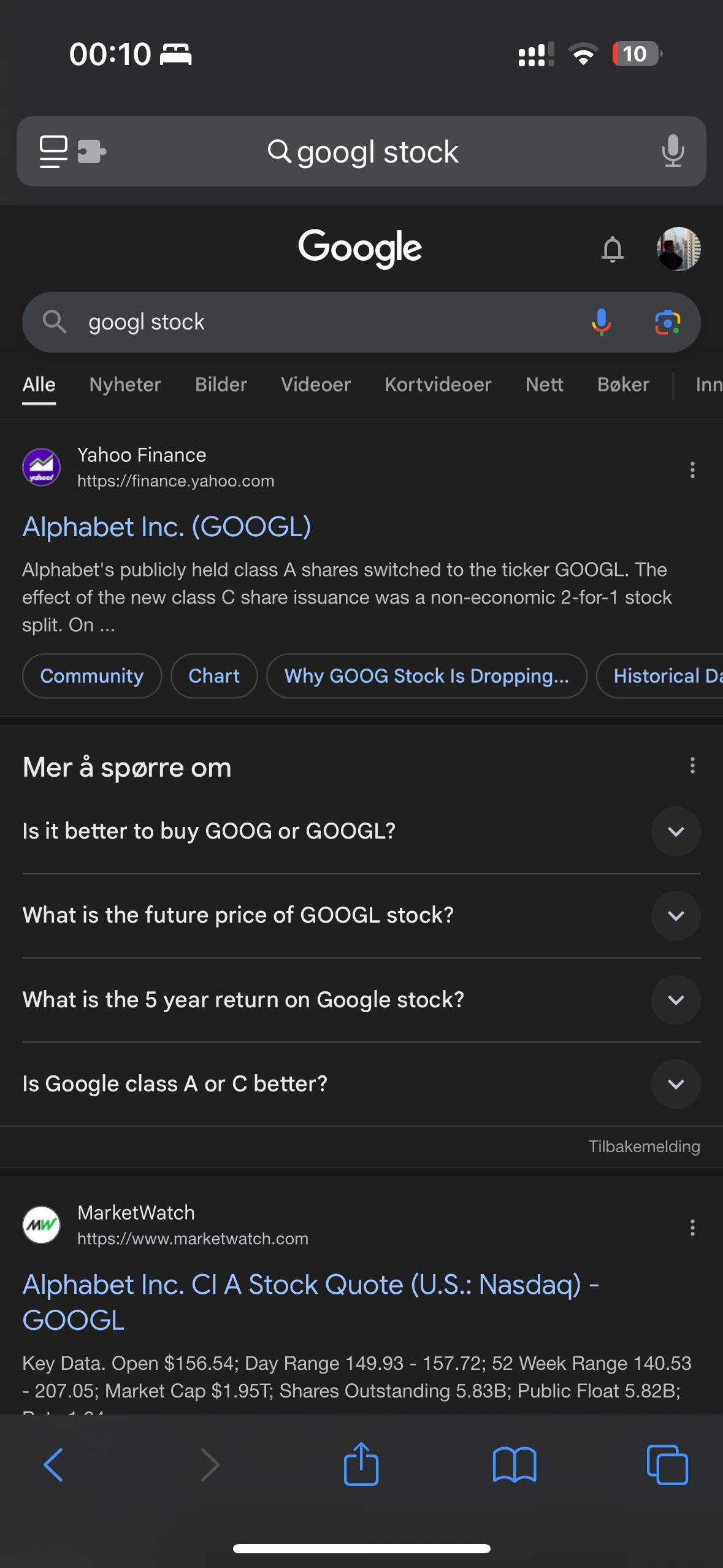Open the Safari tab switcher

tap(668, 1465)
